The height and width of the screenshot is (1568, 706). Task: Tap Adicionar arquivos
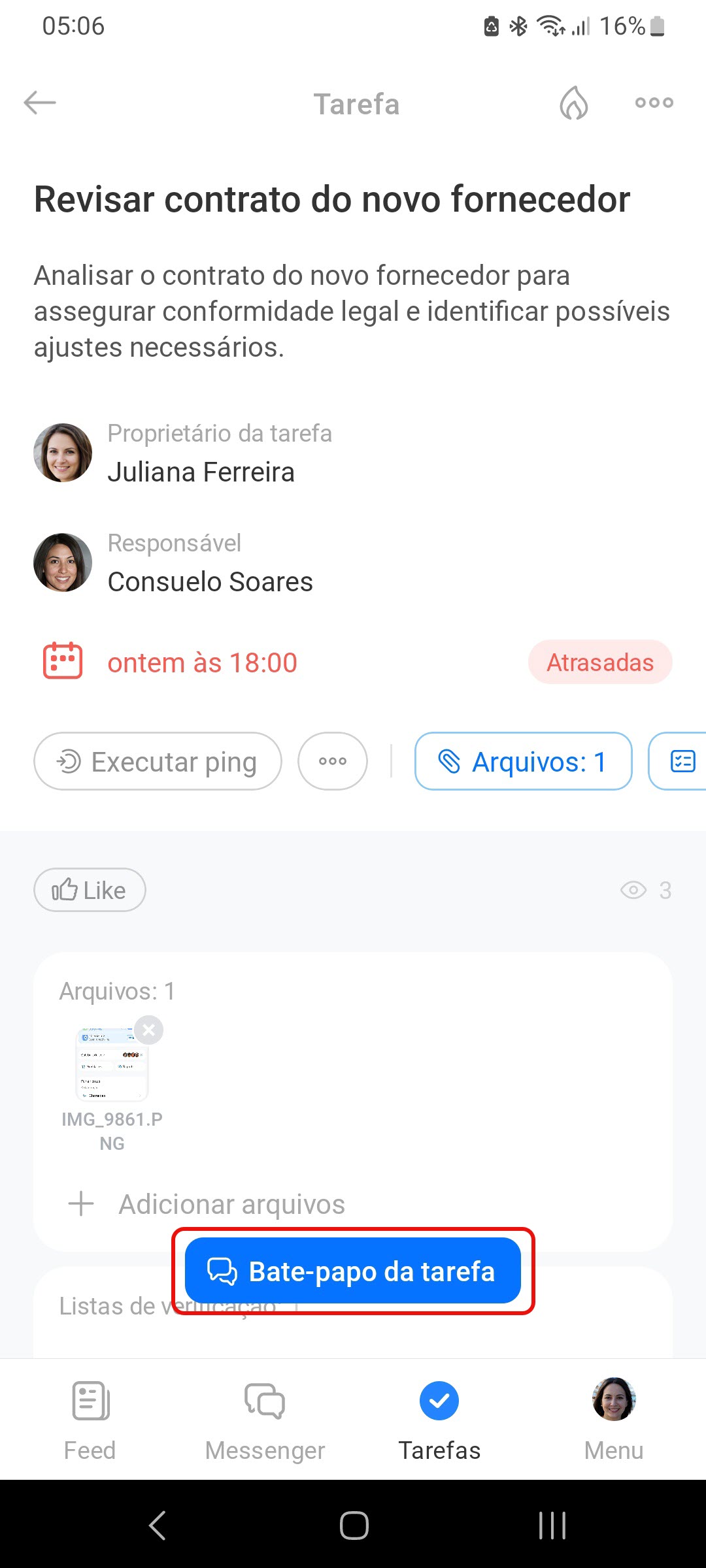[x=231, y=1204]
